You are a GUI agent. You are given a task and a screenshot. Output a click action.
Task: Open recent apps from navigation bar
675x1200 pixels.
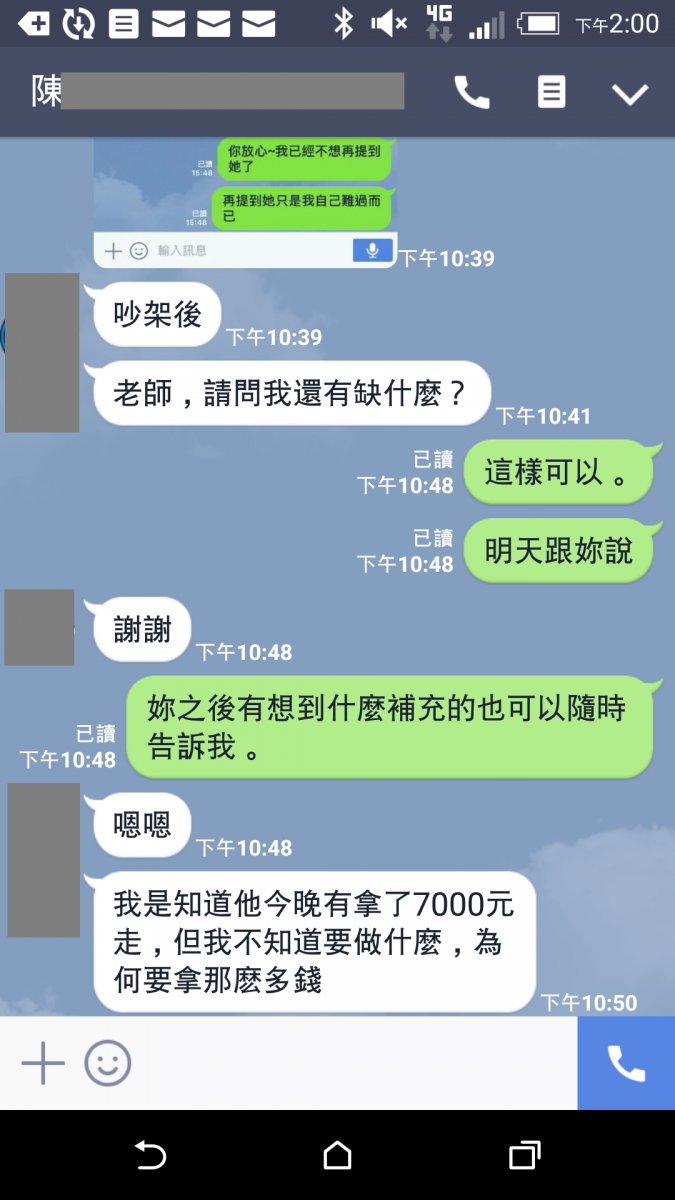tap(524, 1156)
